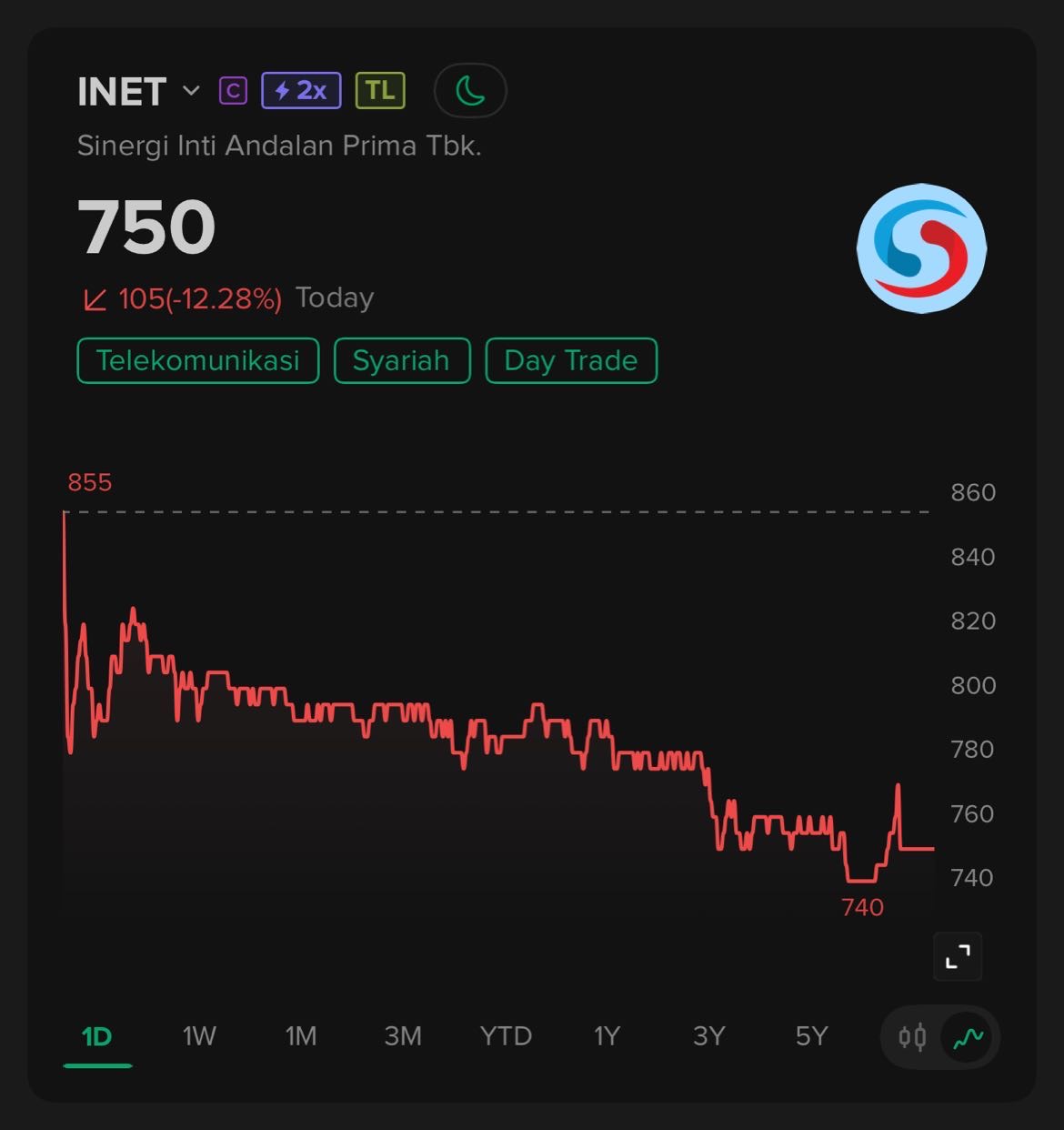Switch to candlestick chart view
This screenshot has height=1130, width=1064.
[x=912, y=1037]
